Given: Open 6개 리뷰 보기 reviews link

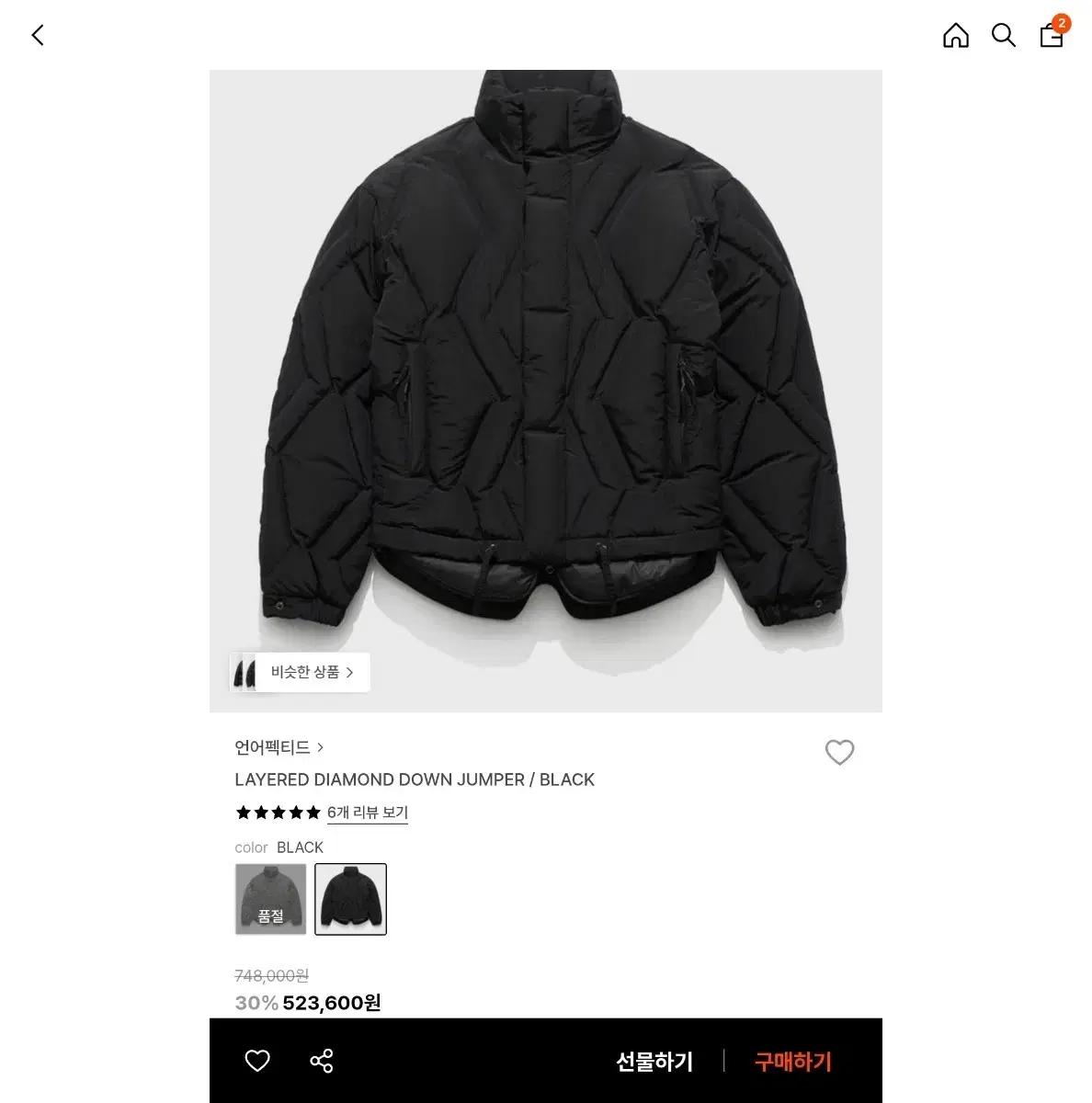Looking at the screenshot, I should pos(367,813).
